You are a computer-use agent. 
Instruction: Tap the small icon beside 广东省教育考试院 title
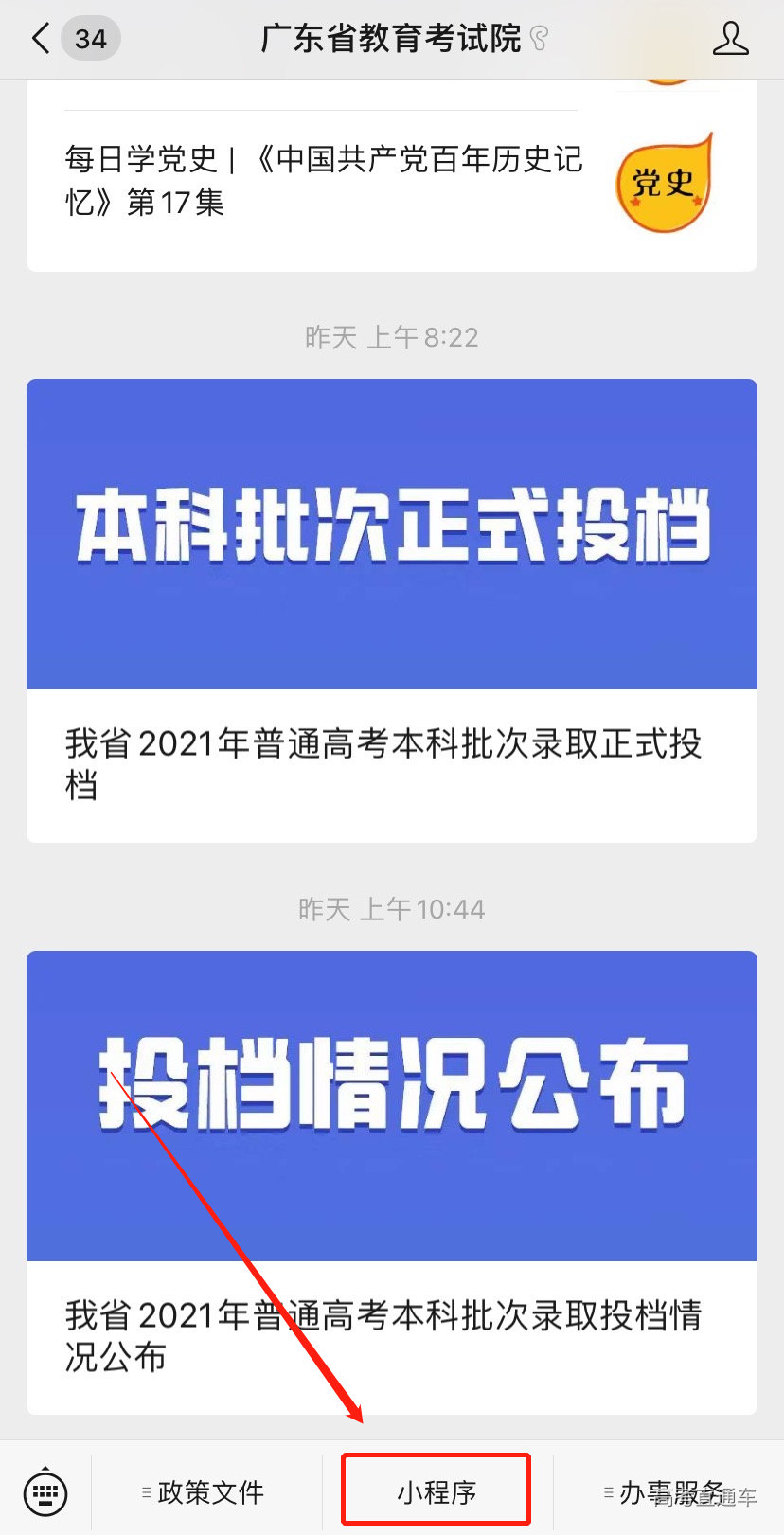coord(540,36)
